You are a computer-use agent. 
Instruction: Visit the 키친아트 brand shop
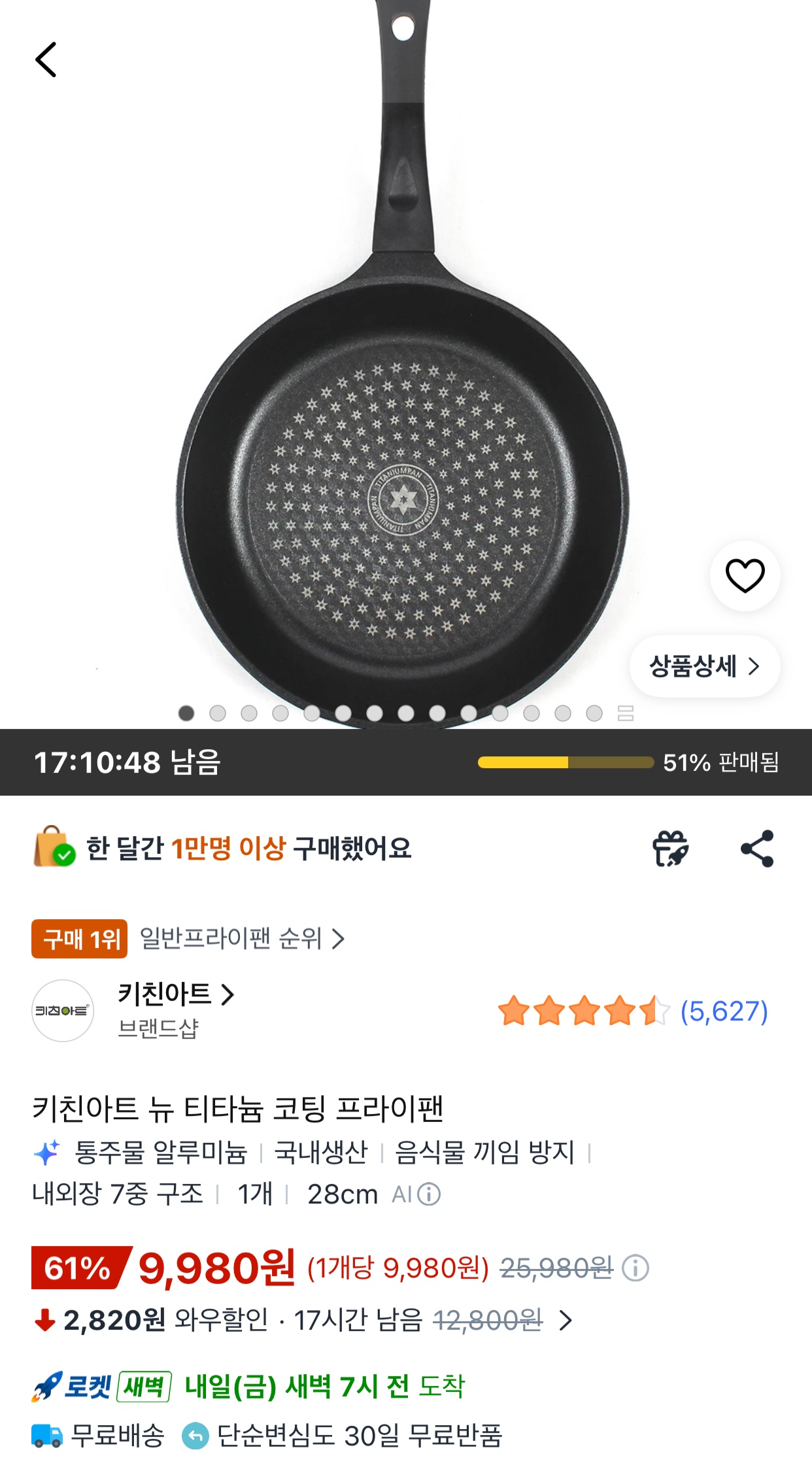176,994
